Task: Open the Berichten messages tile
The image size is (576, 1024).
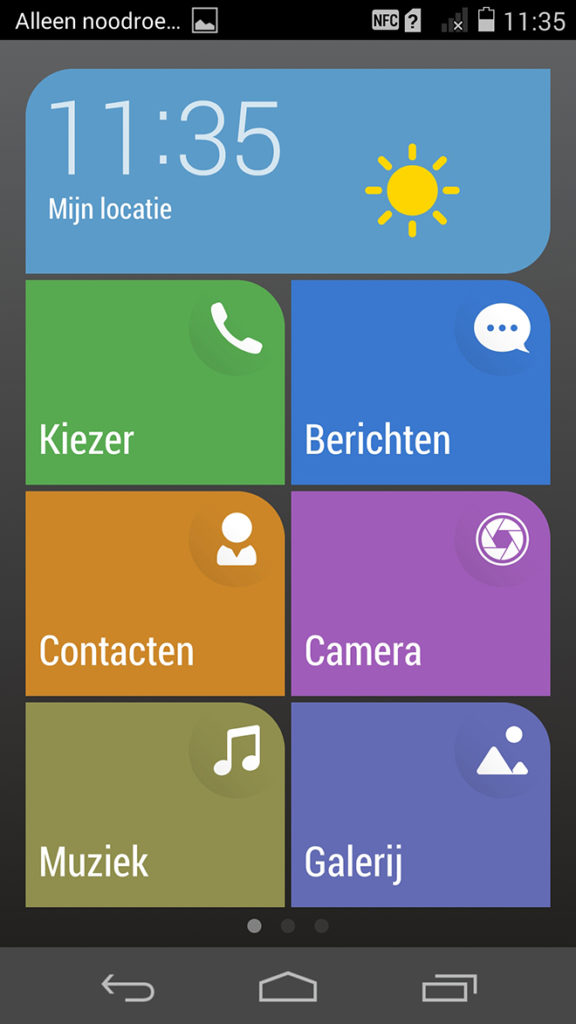Action: pyautogui.click(x=421, y=383)
